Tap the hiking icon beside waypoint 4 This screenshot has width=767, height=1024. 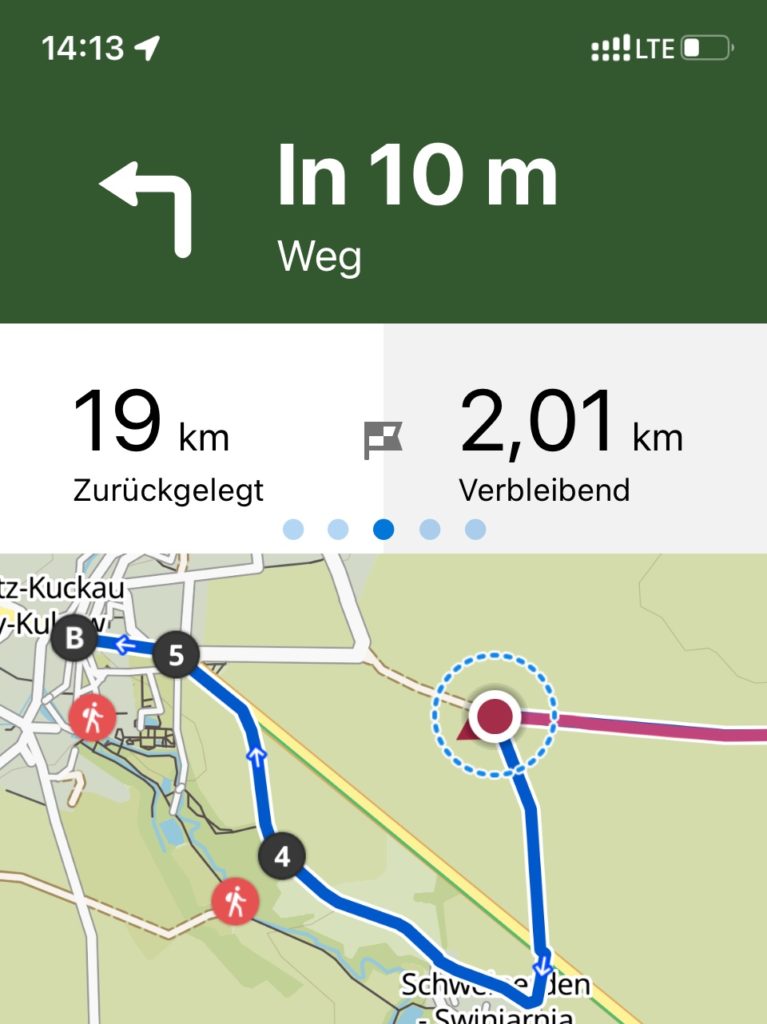235,902
